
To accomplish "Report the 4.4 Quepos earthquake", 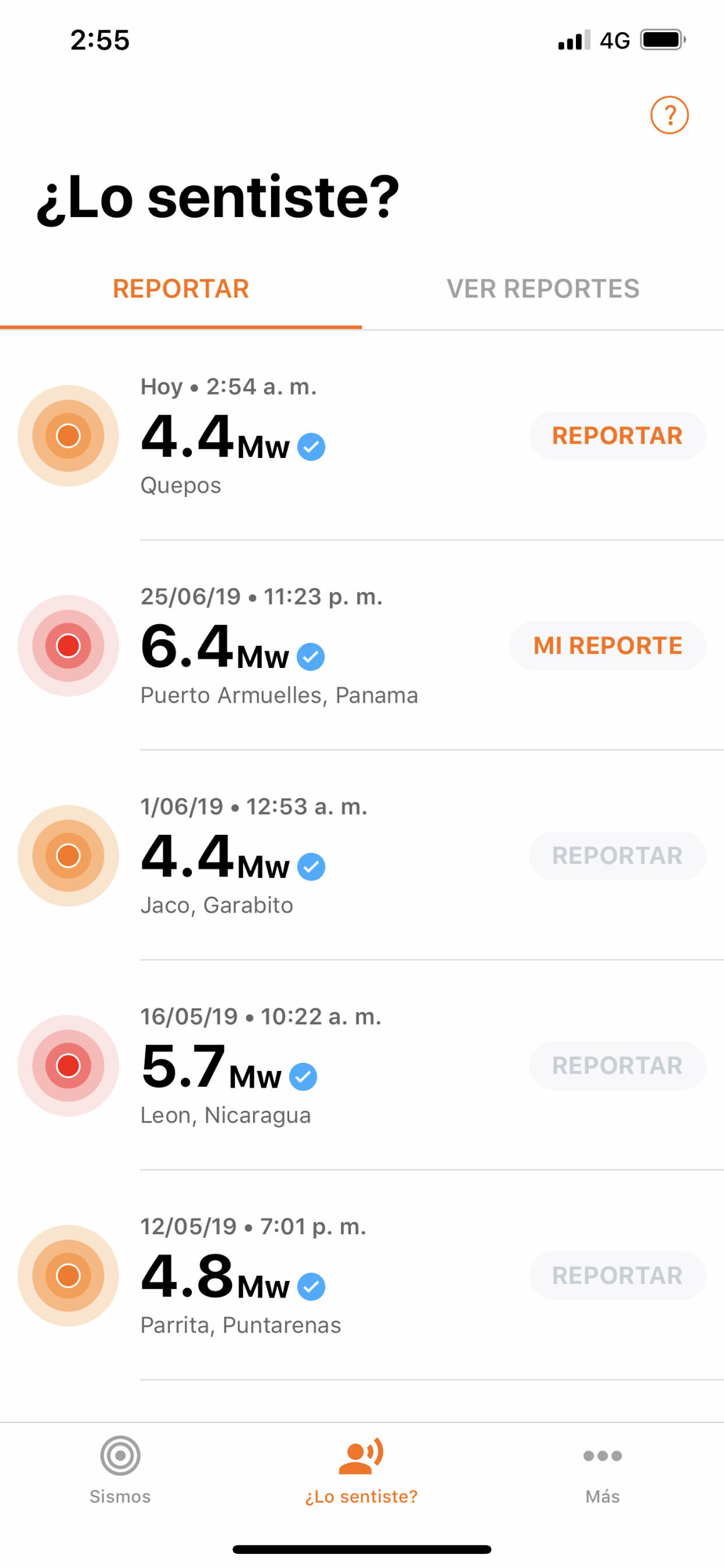I will point(617,436).
